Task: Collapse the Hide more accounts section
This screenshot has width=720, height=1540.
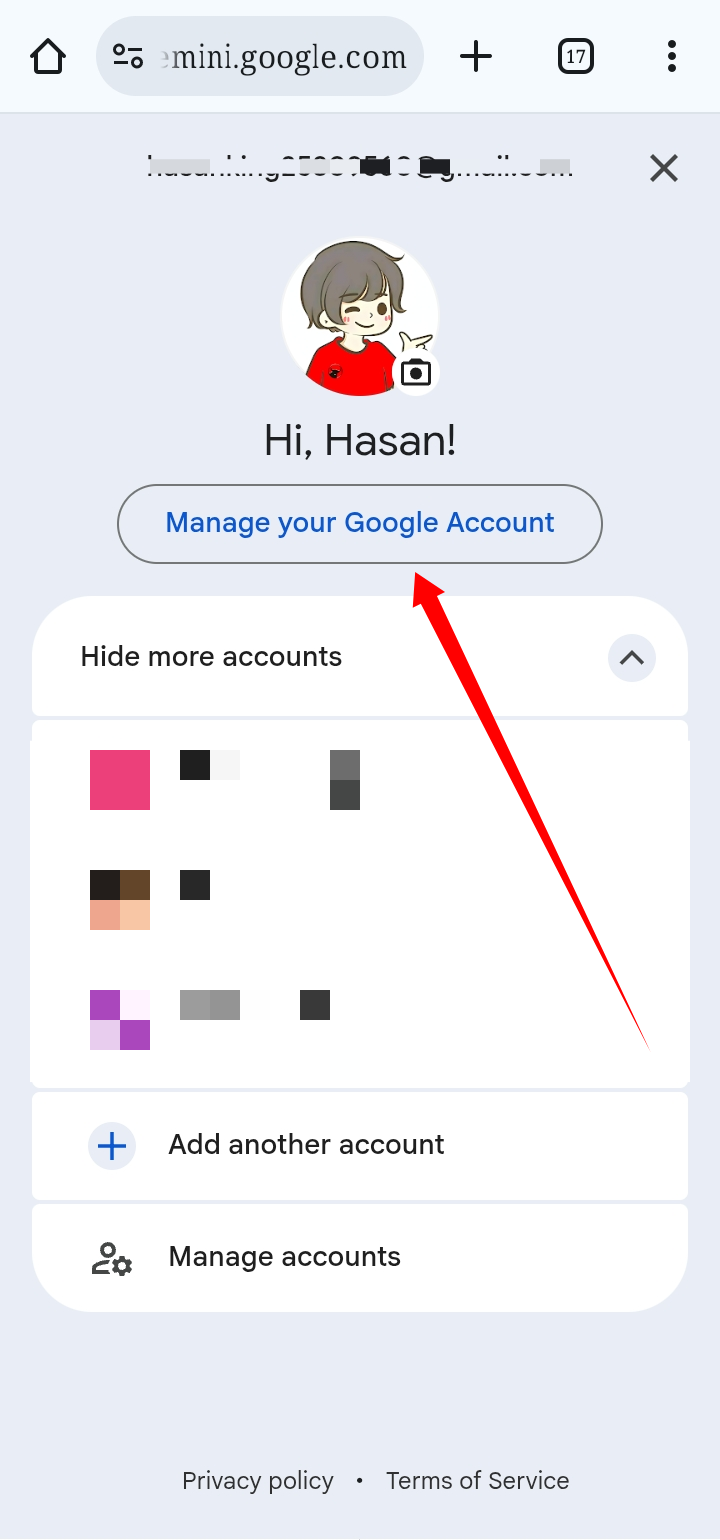Action: (x=631, y=658)
